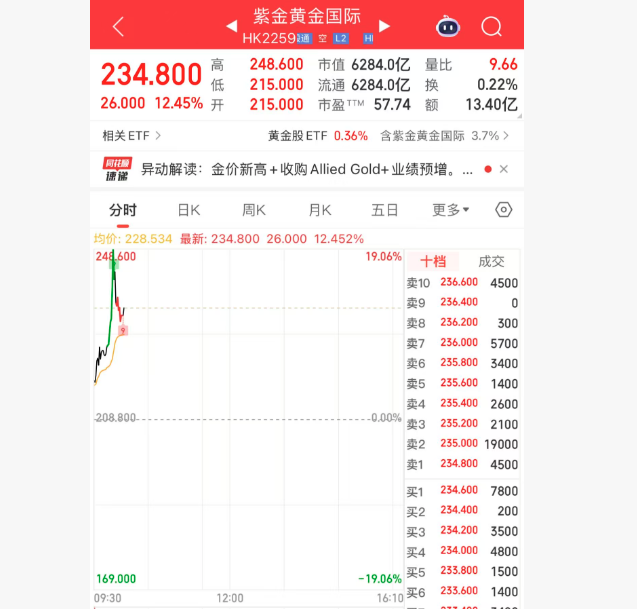The image size is (637, 609).
Task: Open the robot assistant icon
Action: [448, 27]
